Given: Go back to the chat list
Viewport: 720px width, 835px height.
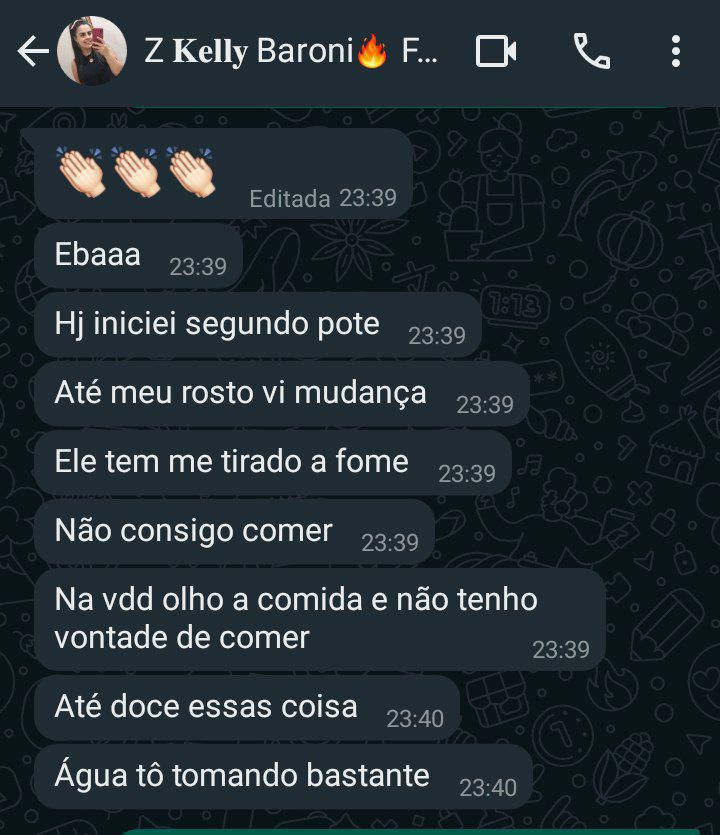Looking at the screenshot, I should point(32,52).
